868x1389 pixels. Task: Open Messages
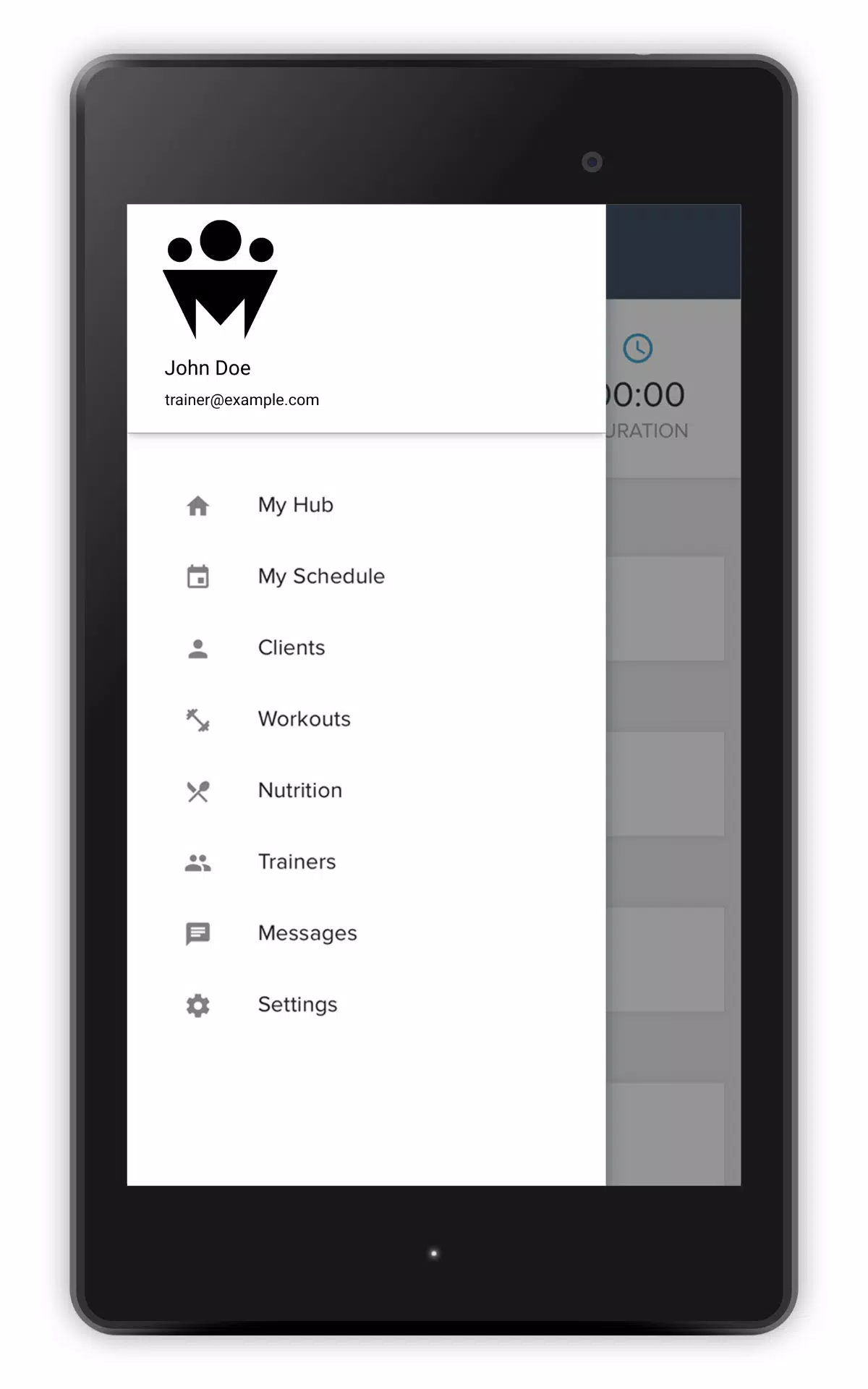click(x=307, y=933)
